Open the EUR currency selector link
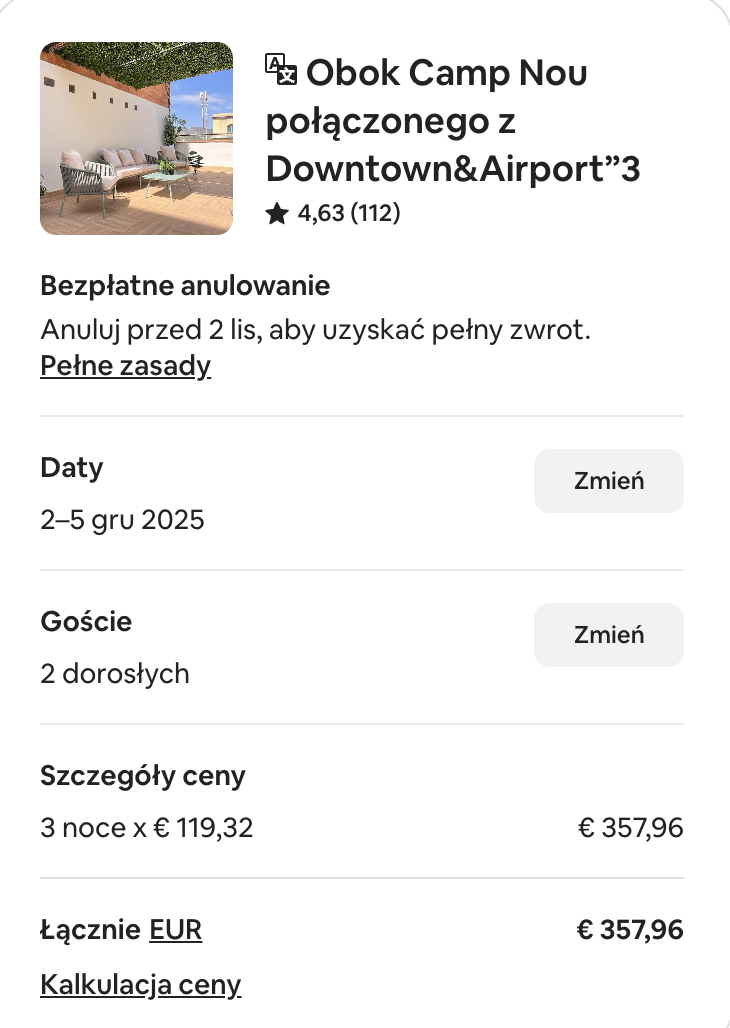This screenshot has width=730, height=1028. pos(176,931)
